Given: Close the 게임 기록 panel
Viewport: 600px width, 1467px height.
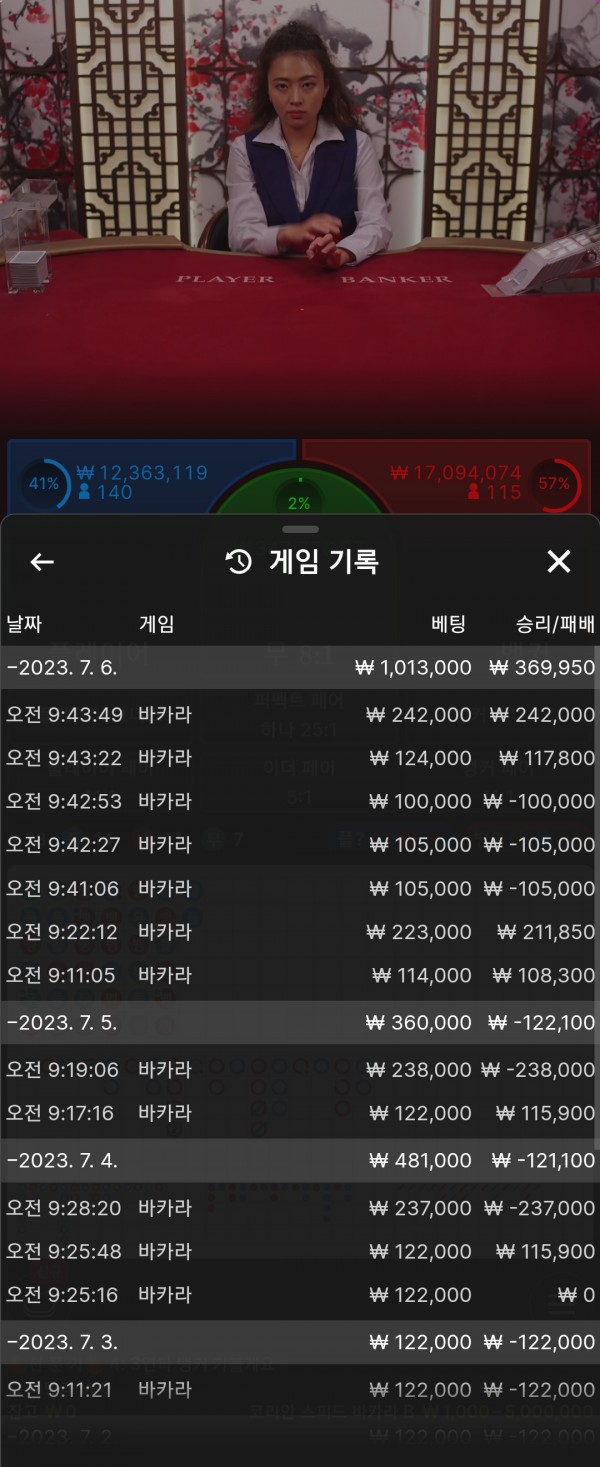Looking at the screenshot, I should (558, 562).
